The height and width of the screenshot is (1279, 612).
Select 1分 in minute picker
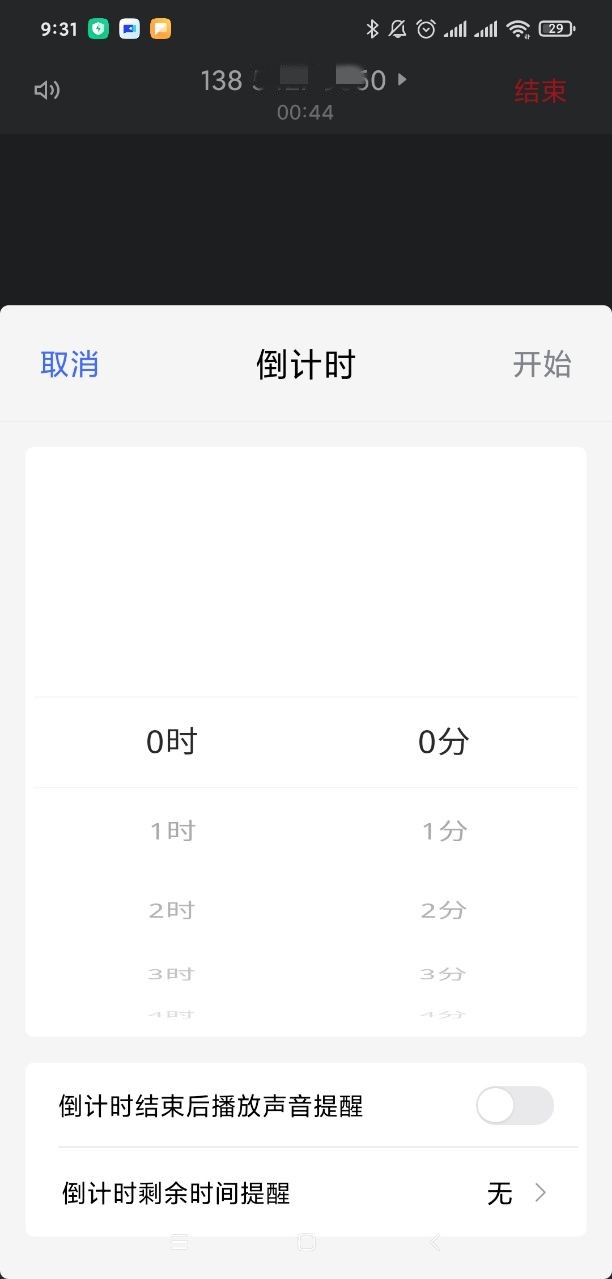coord(444,831)
